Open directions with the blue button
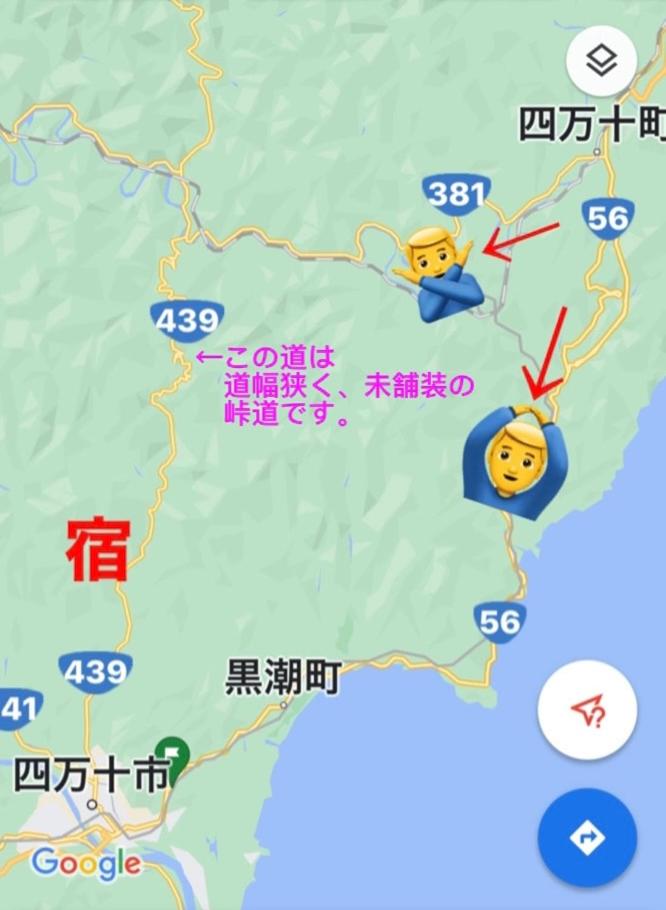The image size is (666, 910). point(588,836)
